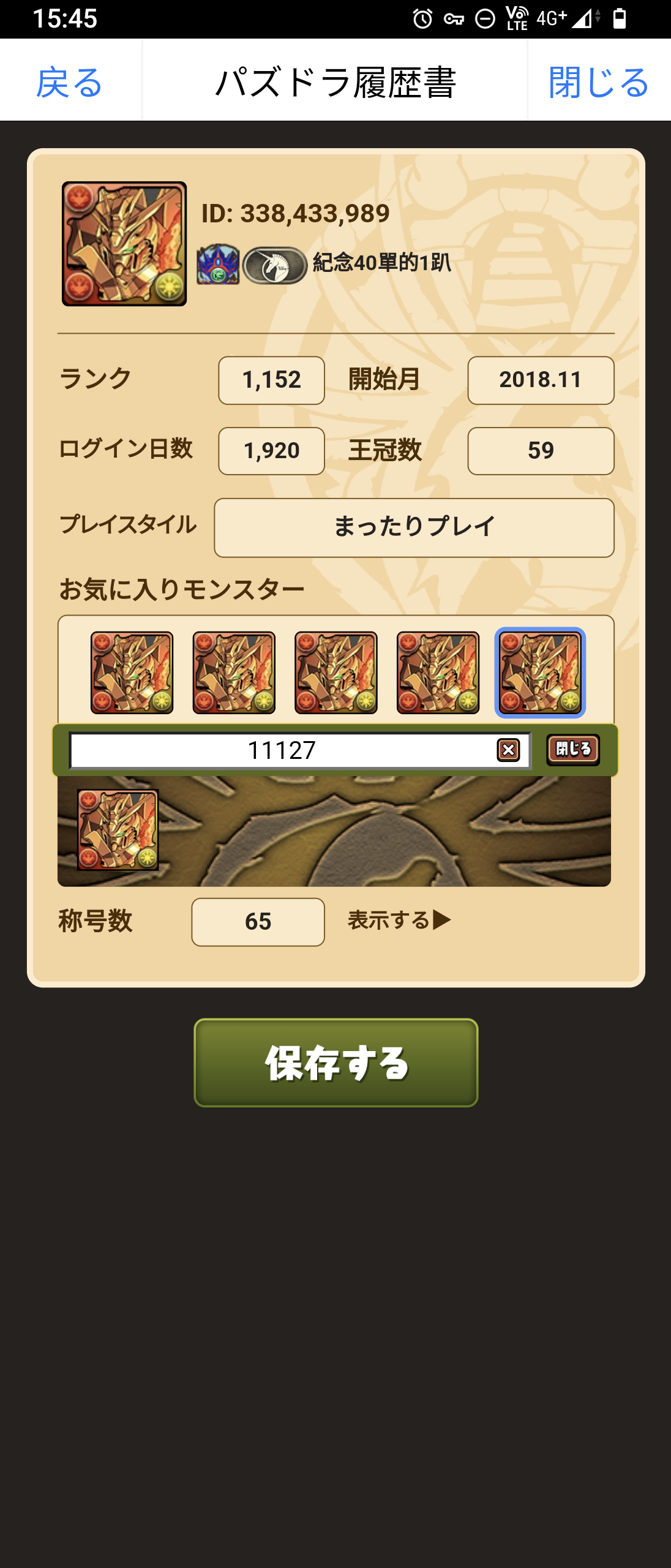Select the third favorite monster slot
The image size is (671, 1568).
click(x=336, y=673)
